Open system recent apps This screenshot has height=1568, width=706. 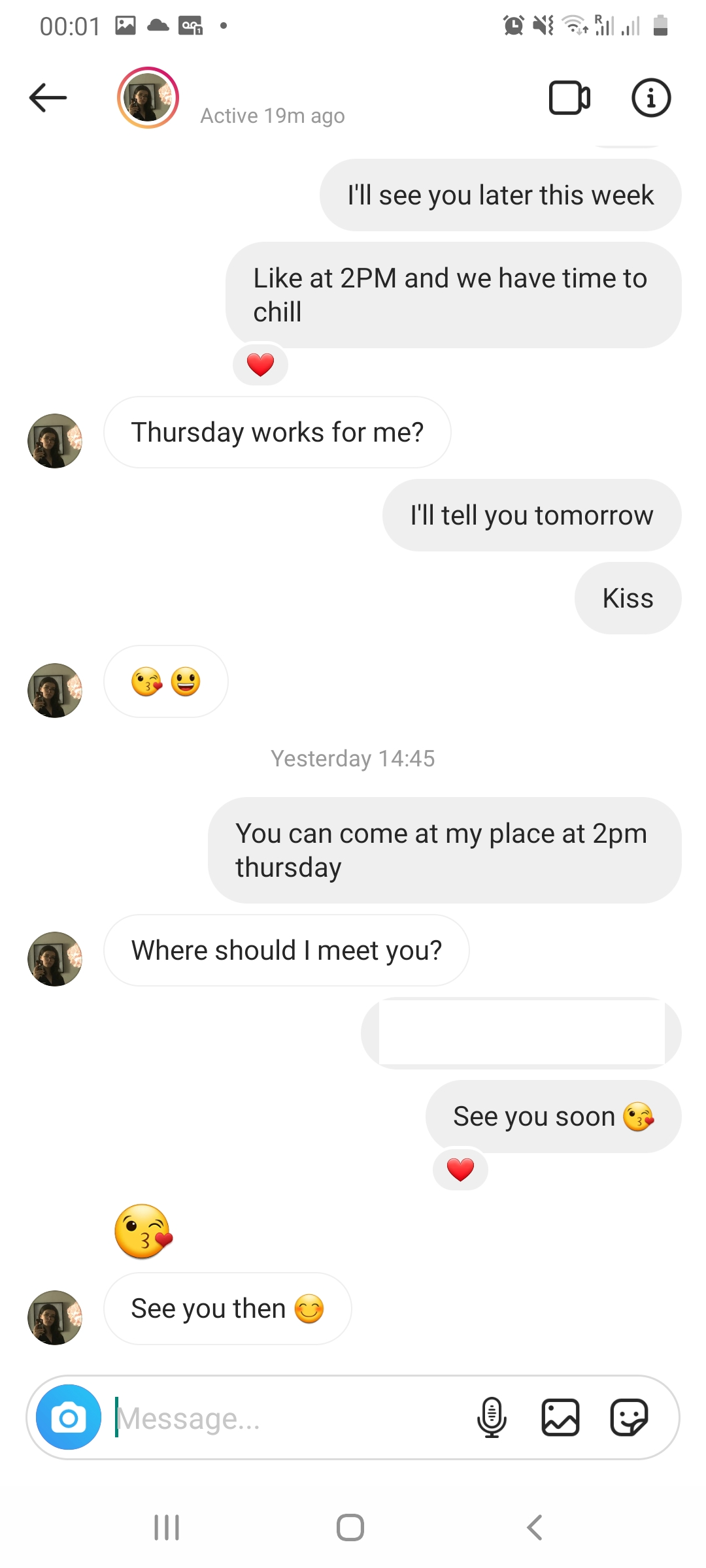coord(167,1527)
